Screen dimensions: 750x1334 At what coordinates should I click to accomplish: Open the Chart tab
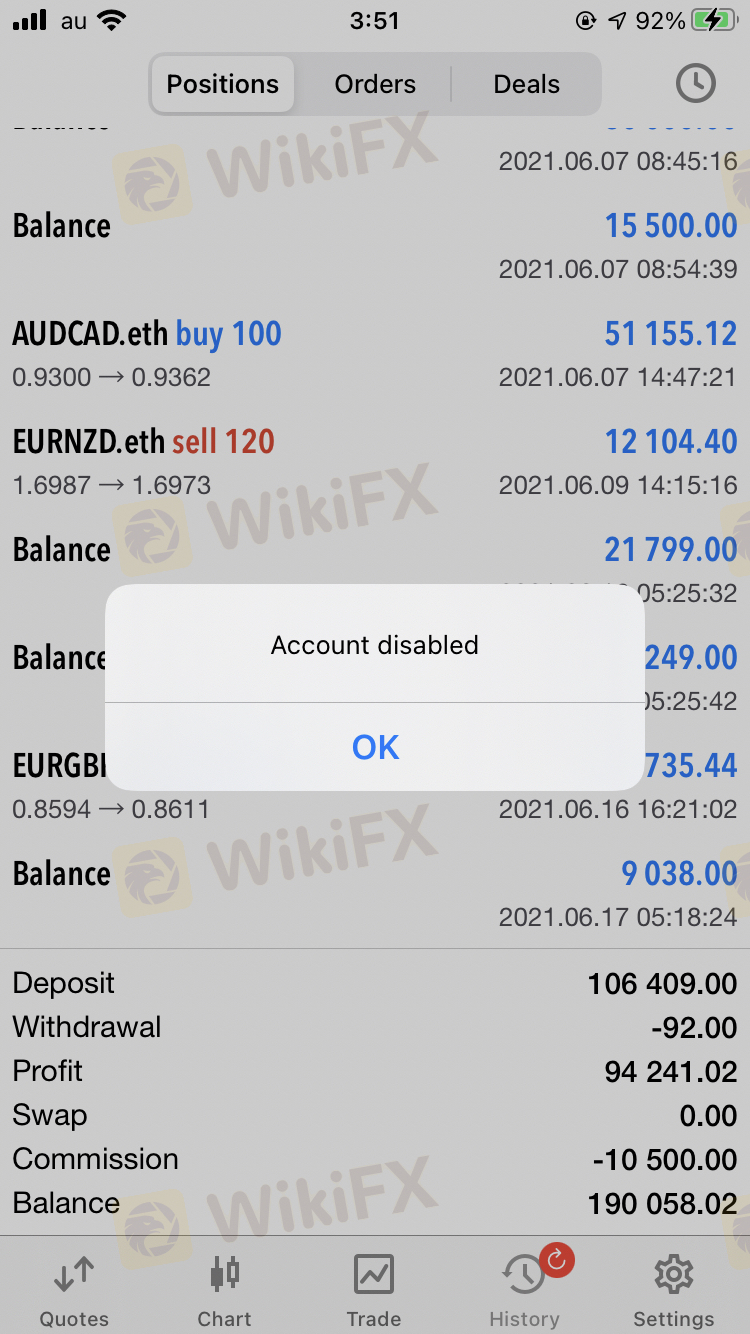click(x=224, y=1289)
